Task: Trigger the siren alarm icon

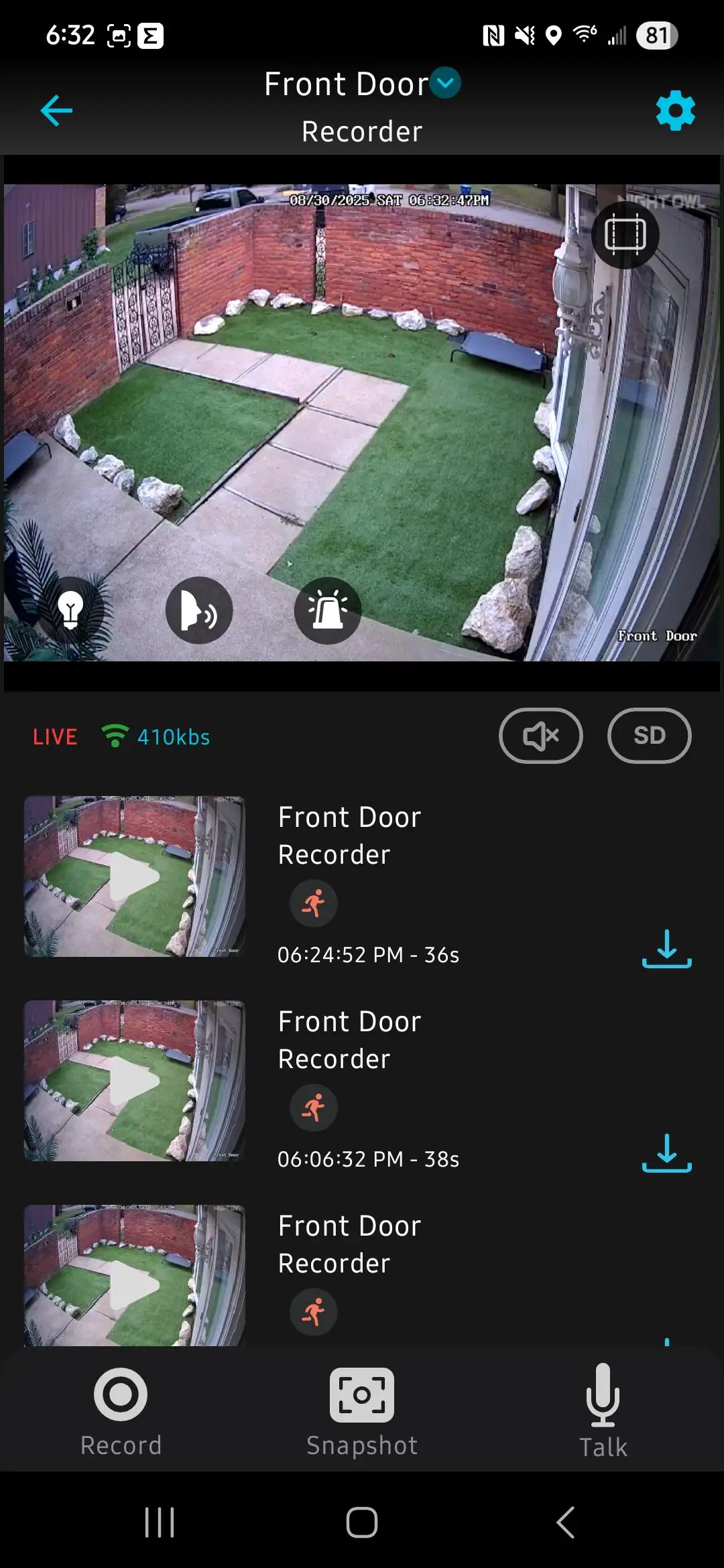Action: 328,610
